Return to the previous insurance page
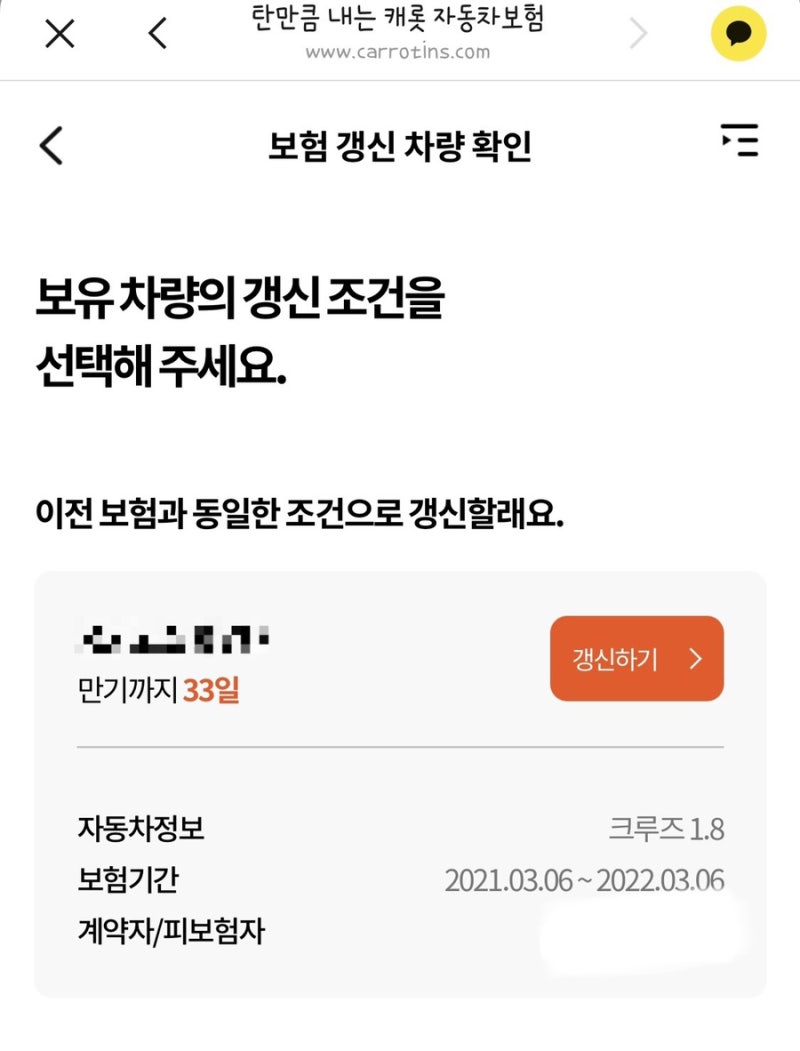 click(52, 146)
